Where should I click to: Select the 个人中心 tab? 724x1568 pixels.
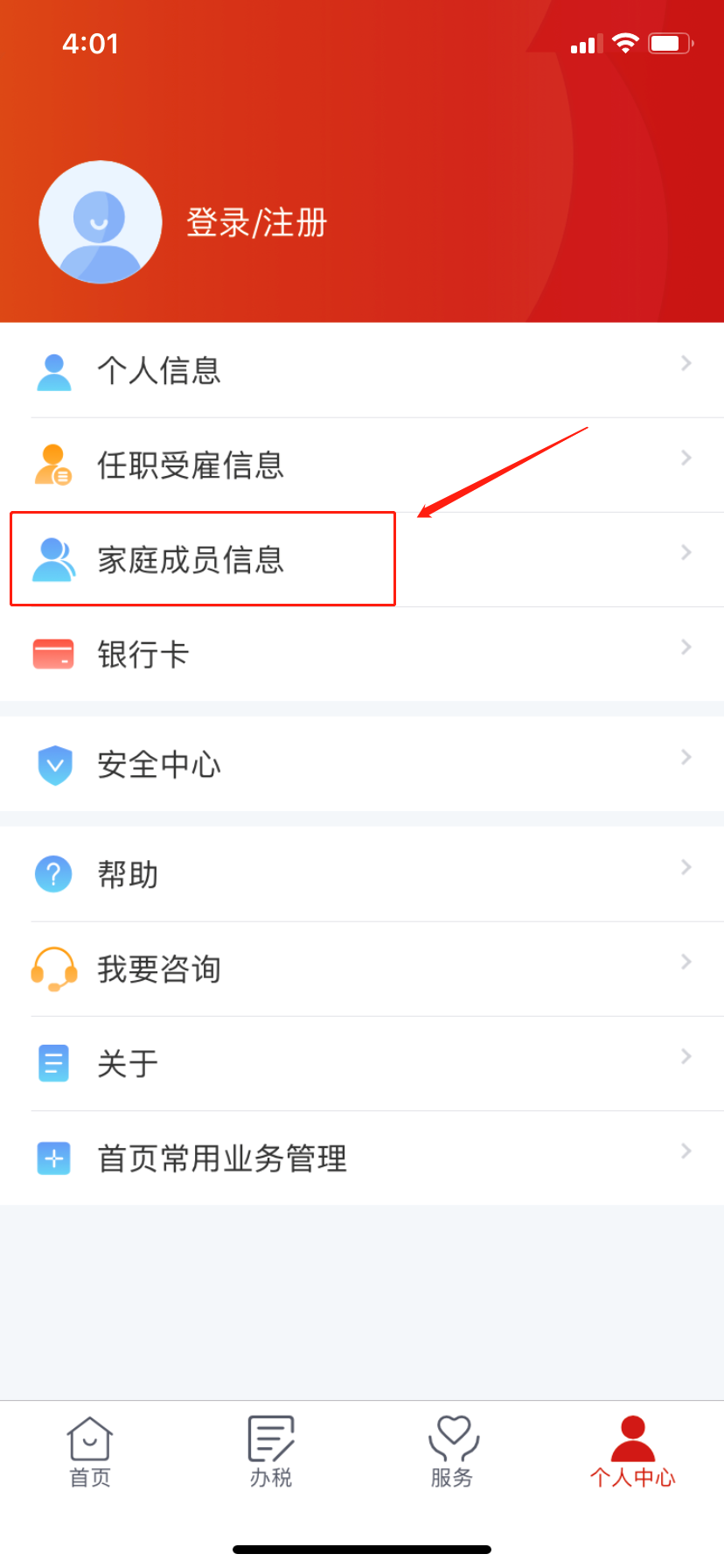(632, 1452)
